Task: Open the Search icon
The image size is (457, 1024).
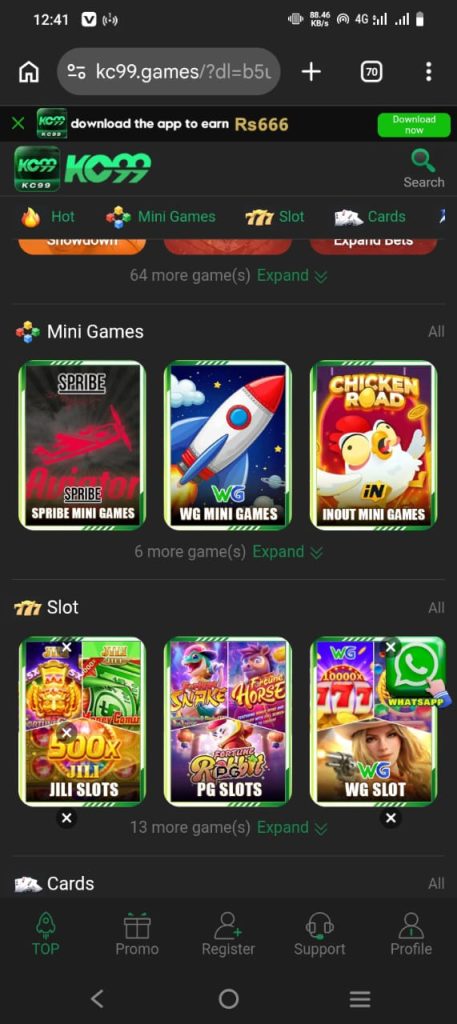Action: click(x=423, y=168)
